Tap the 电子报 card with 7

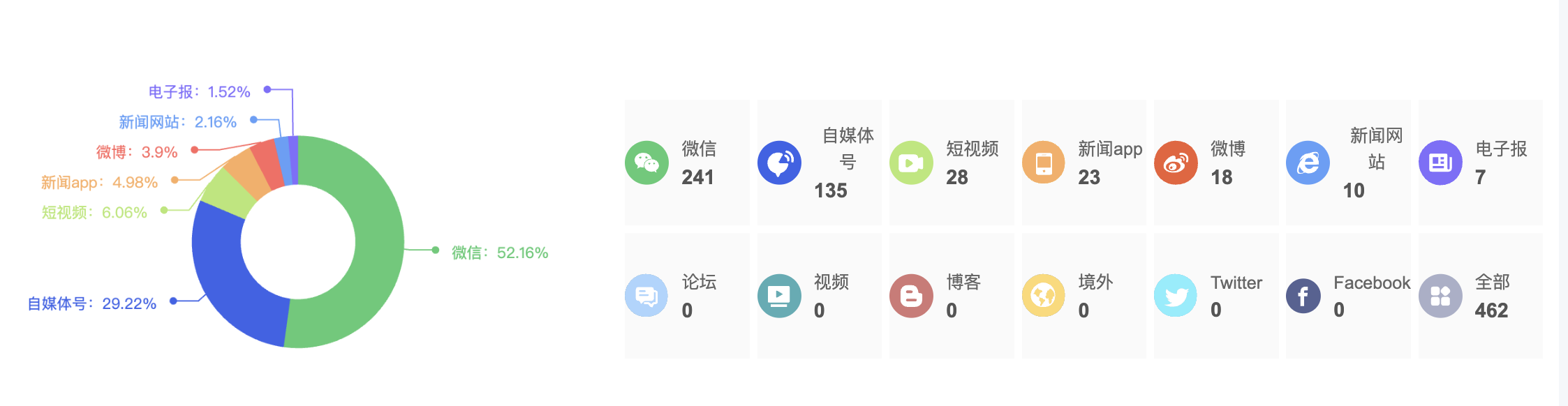1480,163
